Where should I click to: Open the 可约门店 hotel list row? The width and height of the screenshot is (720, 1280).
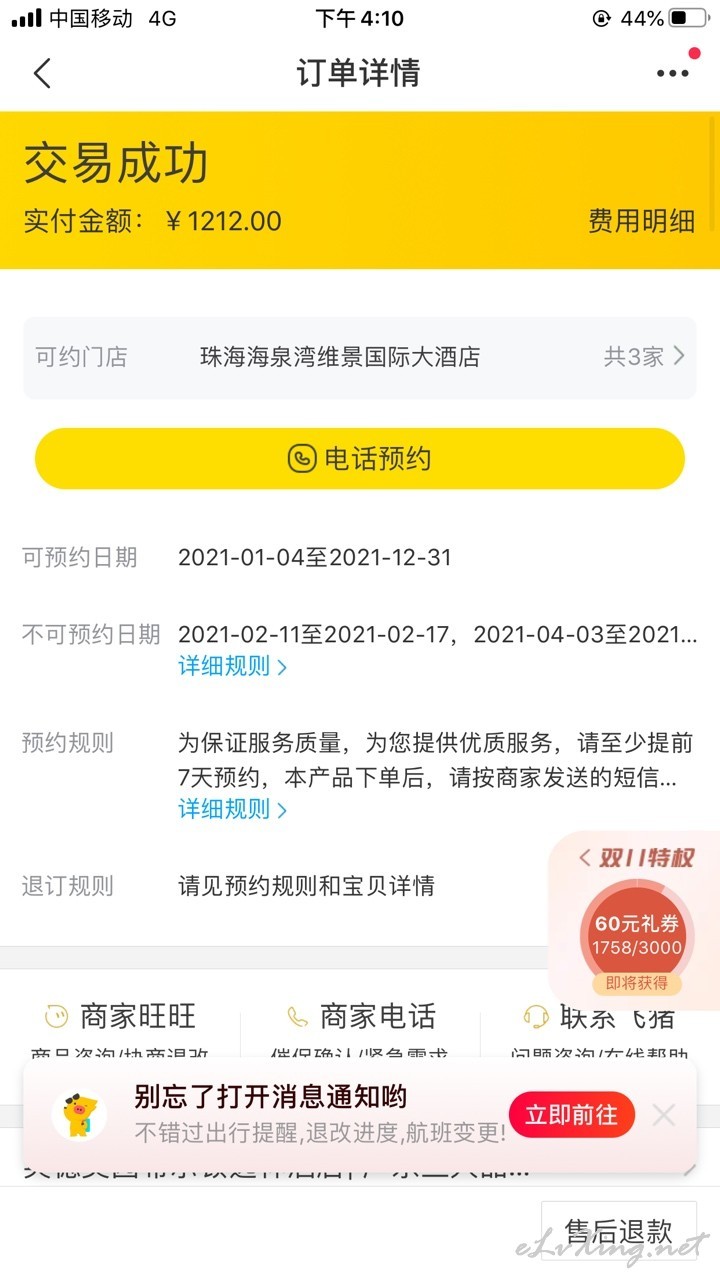click(x=360, y=357)
